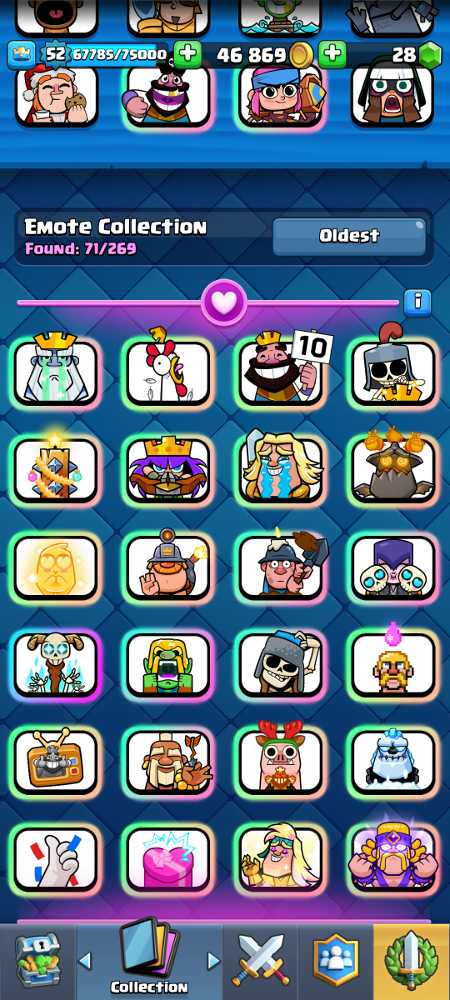Select the crying king ghost emote
The width and height of the screenshot is (450, 1000).
(56, 372)
